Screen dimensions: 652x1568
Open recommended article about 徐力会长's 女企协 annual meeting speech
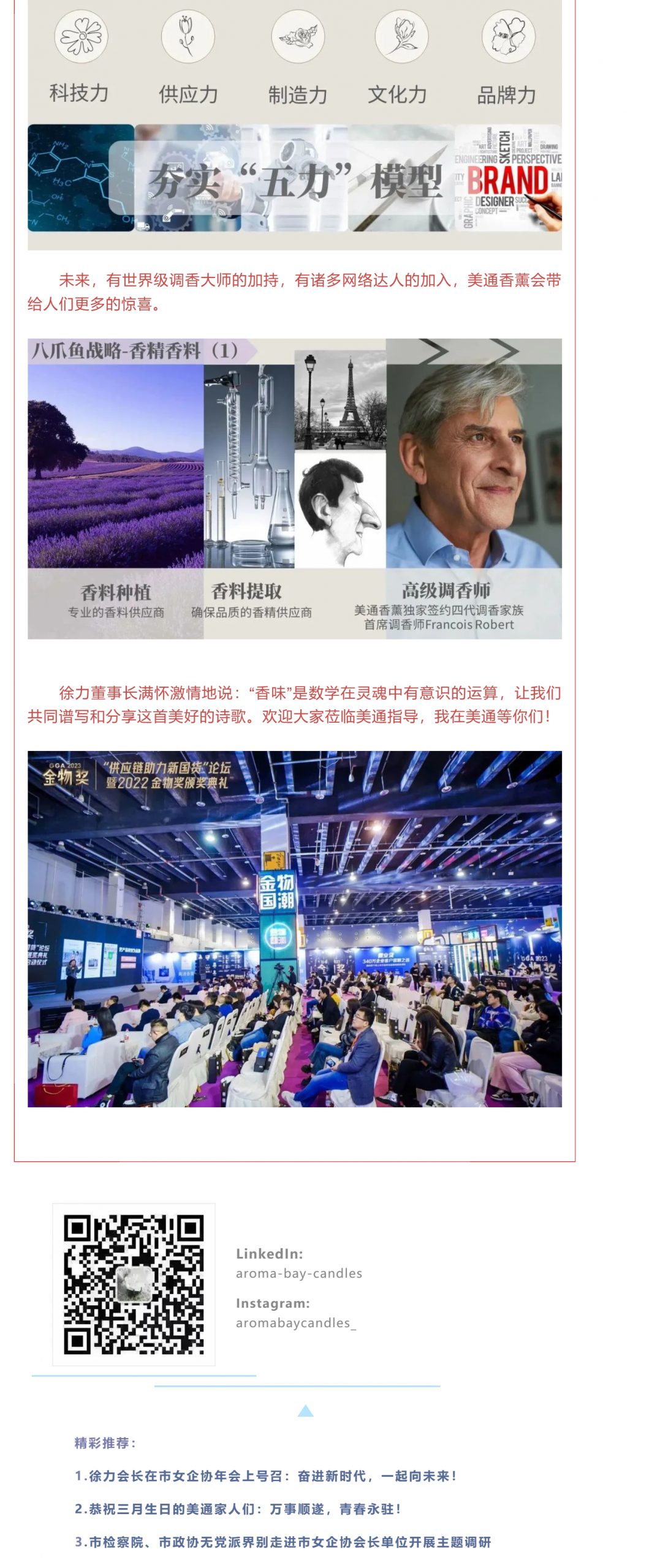pyautogui.click(x=265, y=1476)
